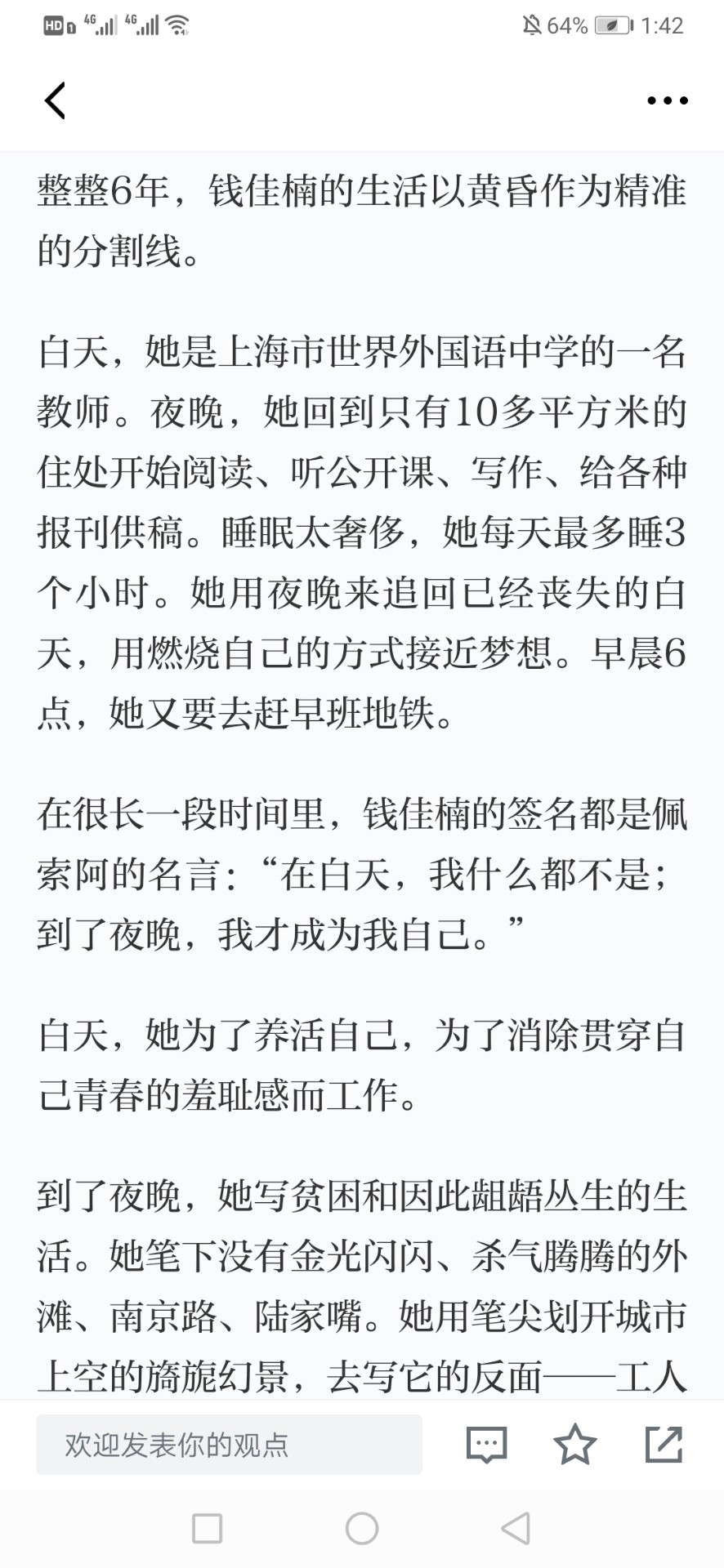Image resolution: width=724 pixels, height=1568 pixels.
Task: Open the three-dot overflow menu
Action: tap(667, 100)
